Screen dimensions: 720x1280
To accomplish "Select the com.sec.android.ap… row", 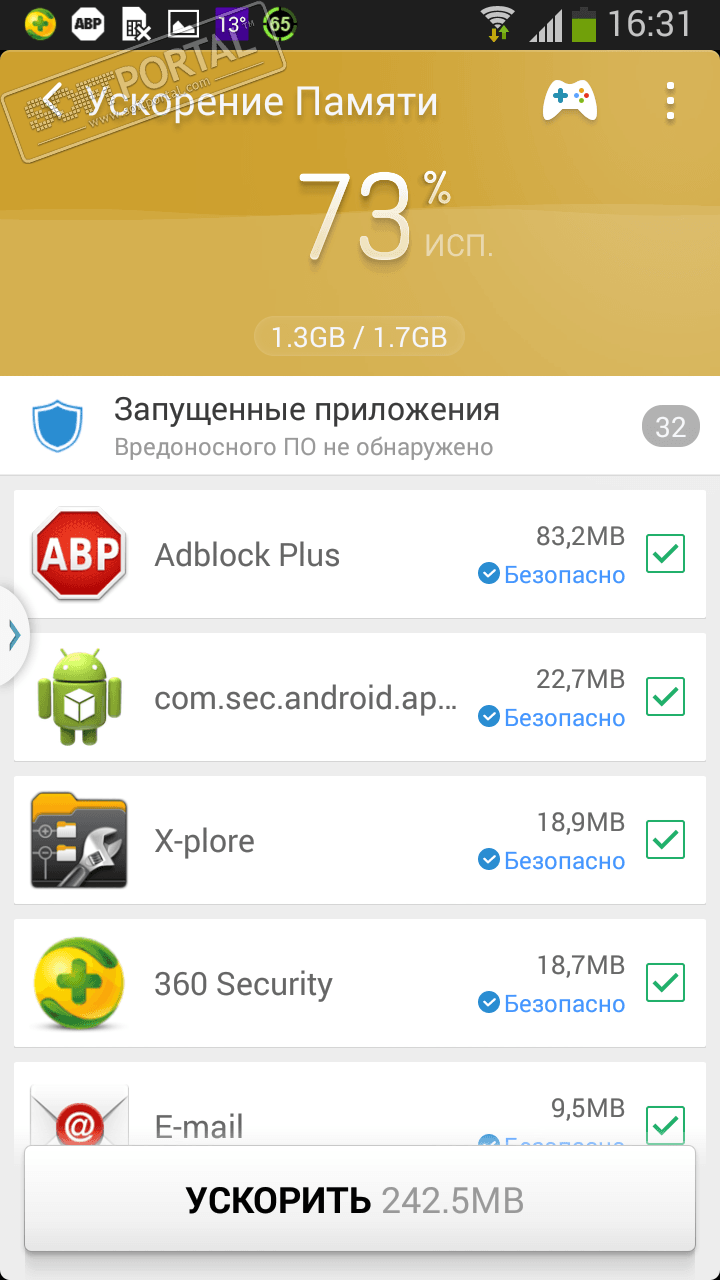I will pyautogui.click(x=300, y=698).
